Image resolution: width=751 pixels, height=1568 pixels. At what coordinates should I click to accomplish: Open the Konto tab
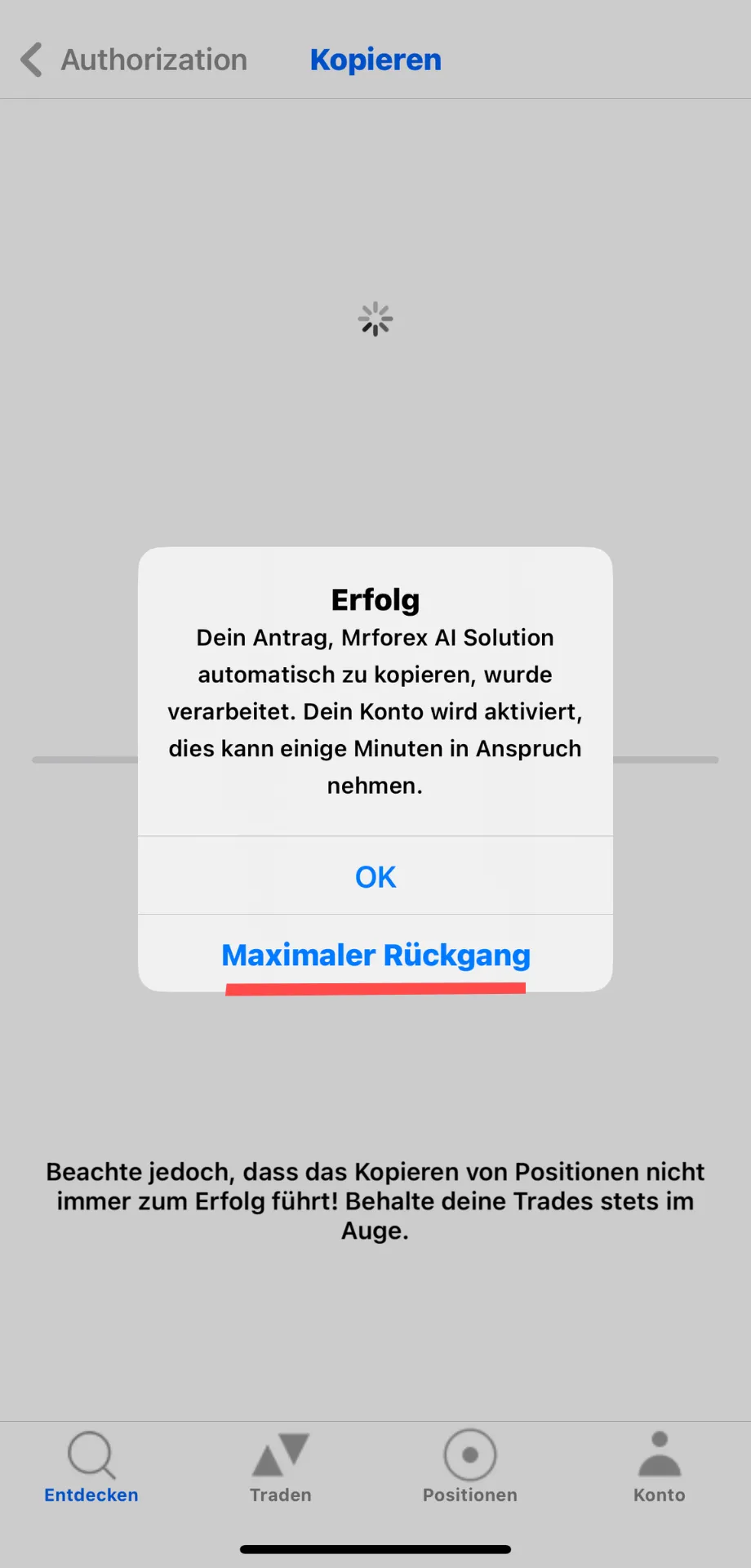[x=660, y=1468]
